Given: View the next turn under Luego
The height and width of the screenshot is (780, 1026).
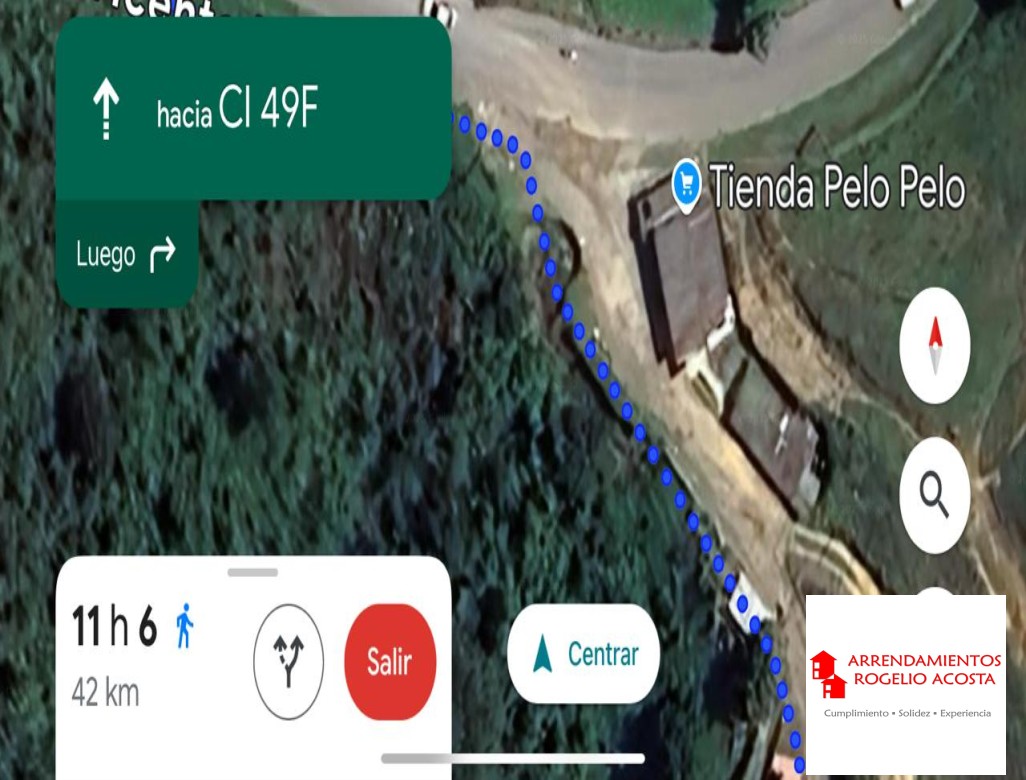Looking at the screenshot, I should (x=127, y=255).
